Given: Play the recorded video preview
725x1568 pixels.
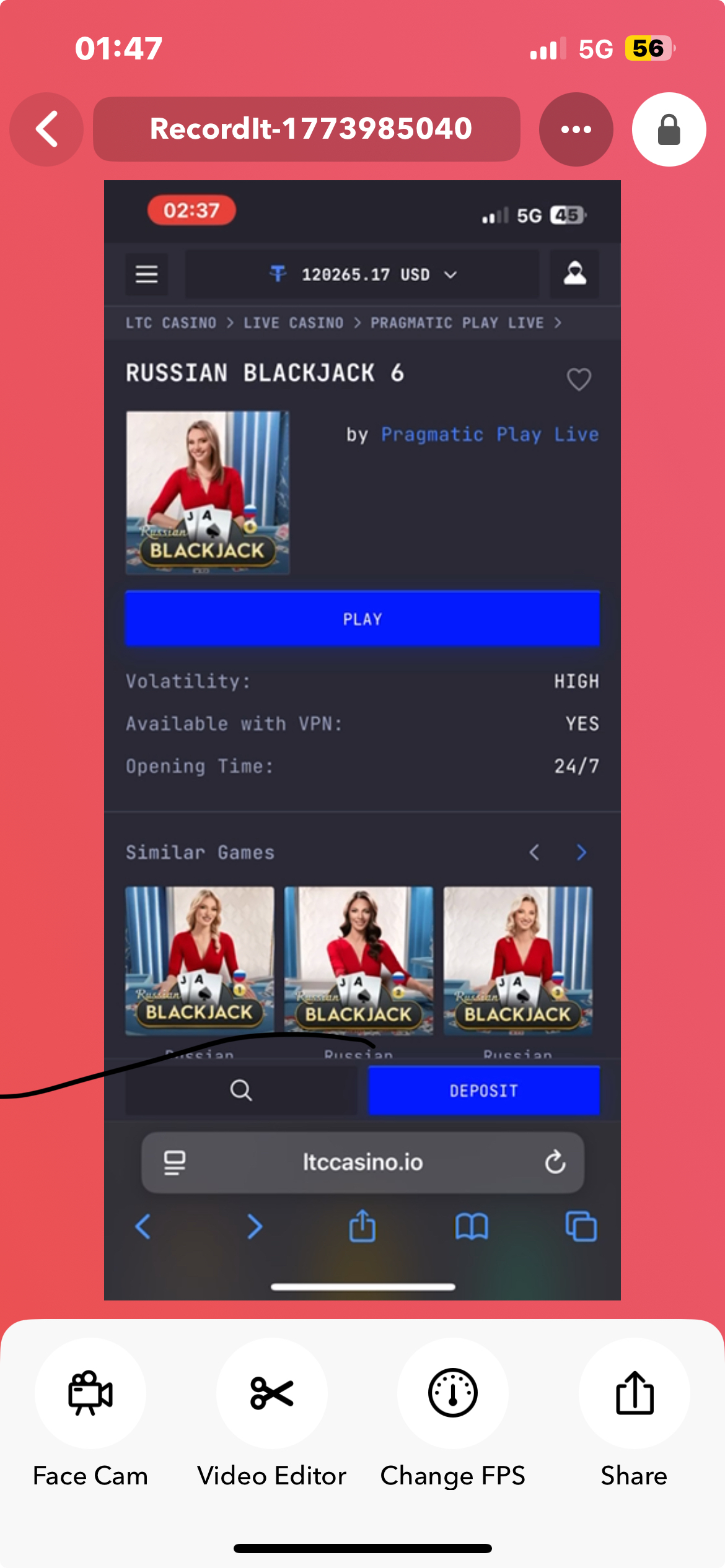Looking at the screenshot, I should click(x=362, y=740).
